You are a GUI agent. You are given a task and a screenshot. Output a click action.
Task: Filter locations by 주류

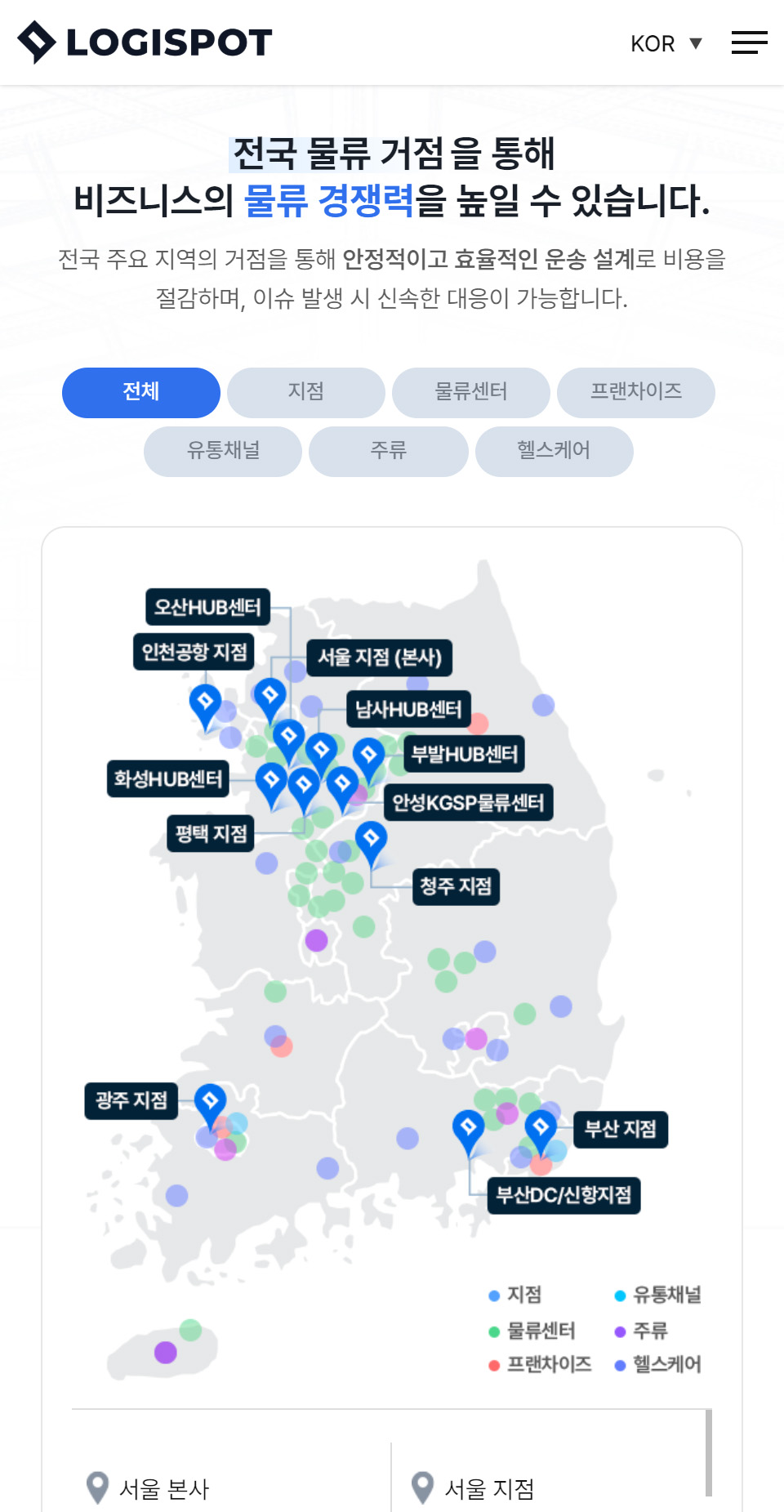coord(389,451)
